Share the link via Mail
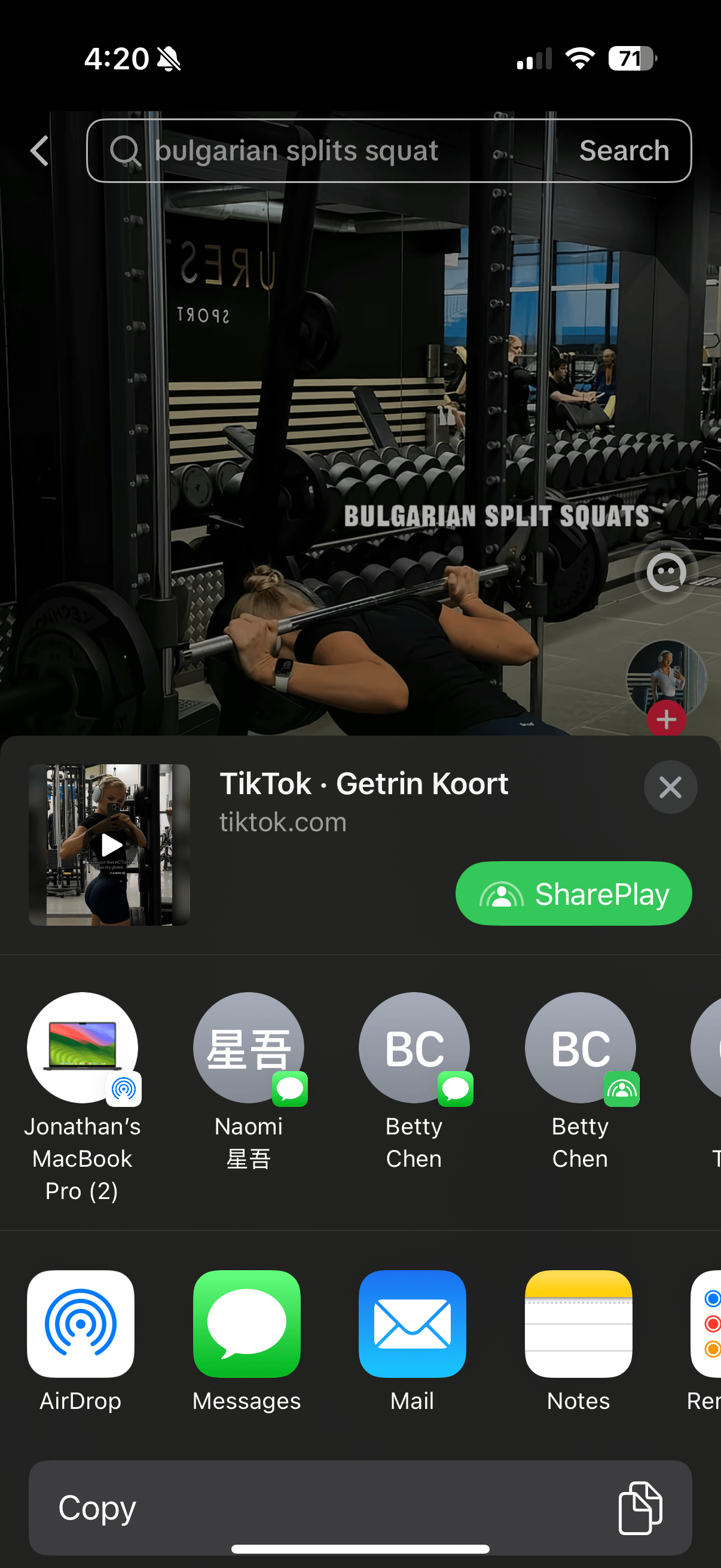The image size is (721, 1568). point(413,1324)
